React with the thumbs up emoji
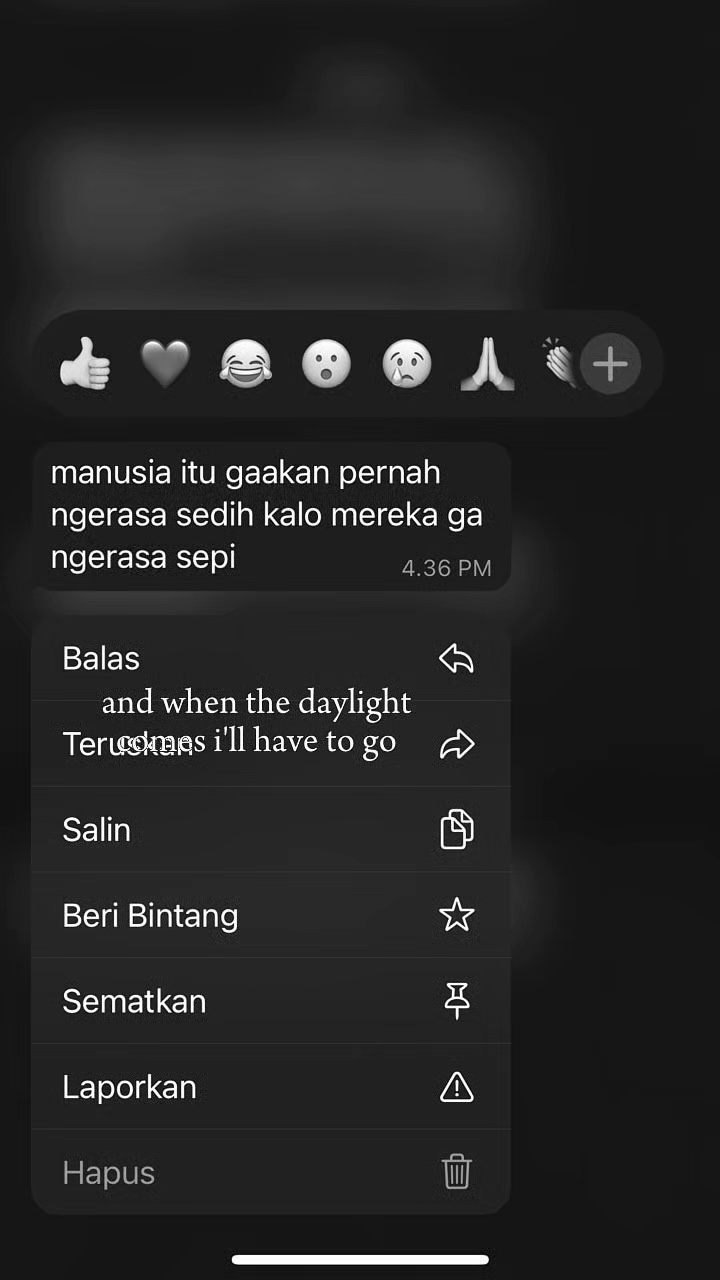720x1280 pixels. point(85,363)
